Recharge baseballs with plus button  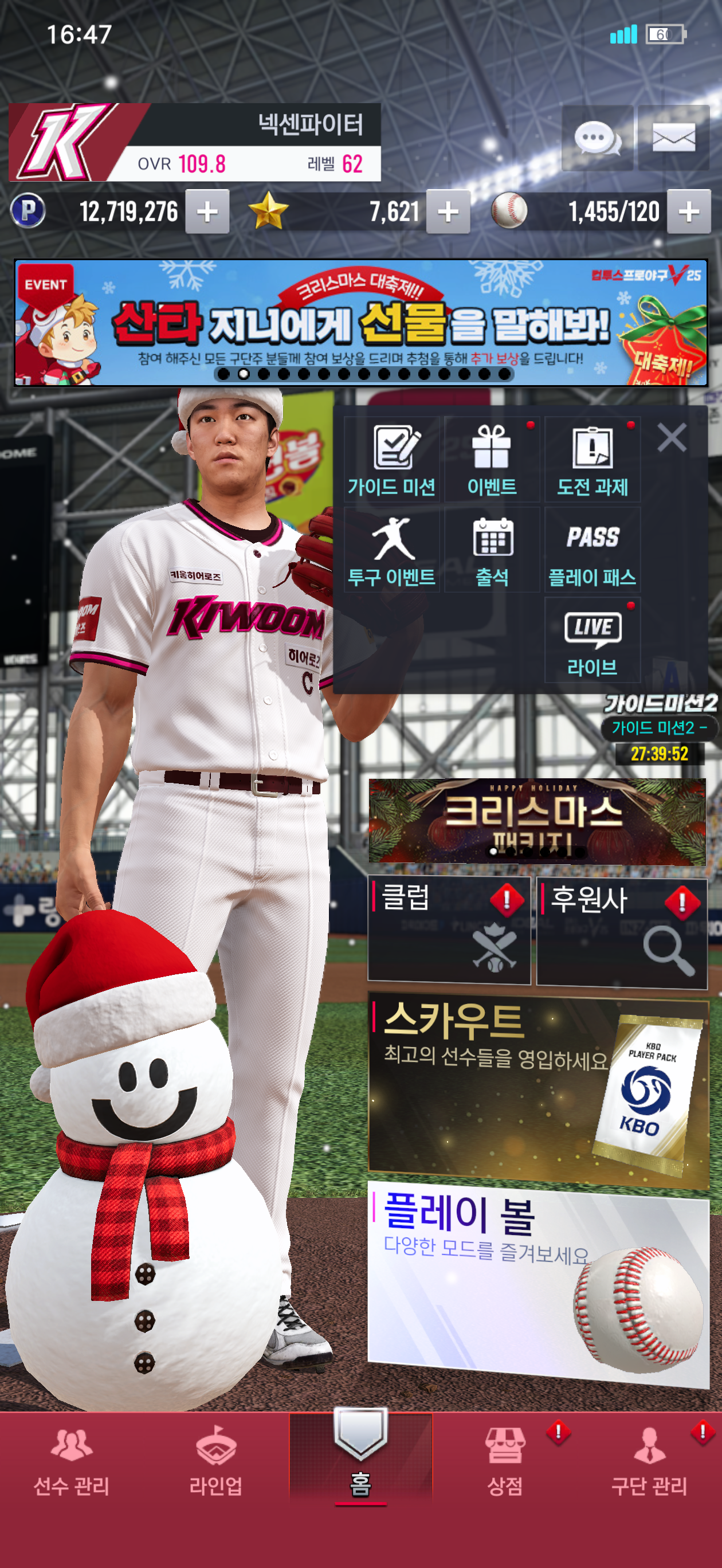click(x=689, y=212)
